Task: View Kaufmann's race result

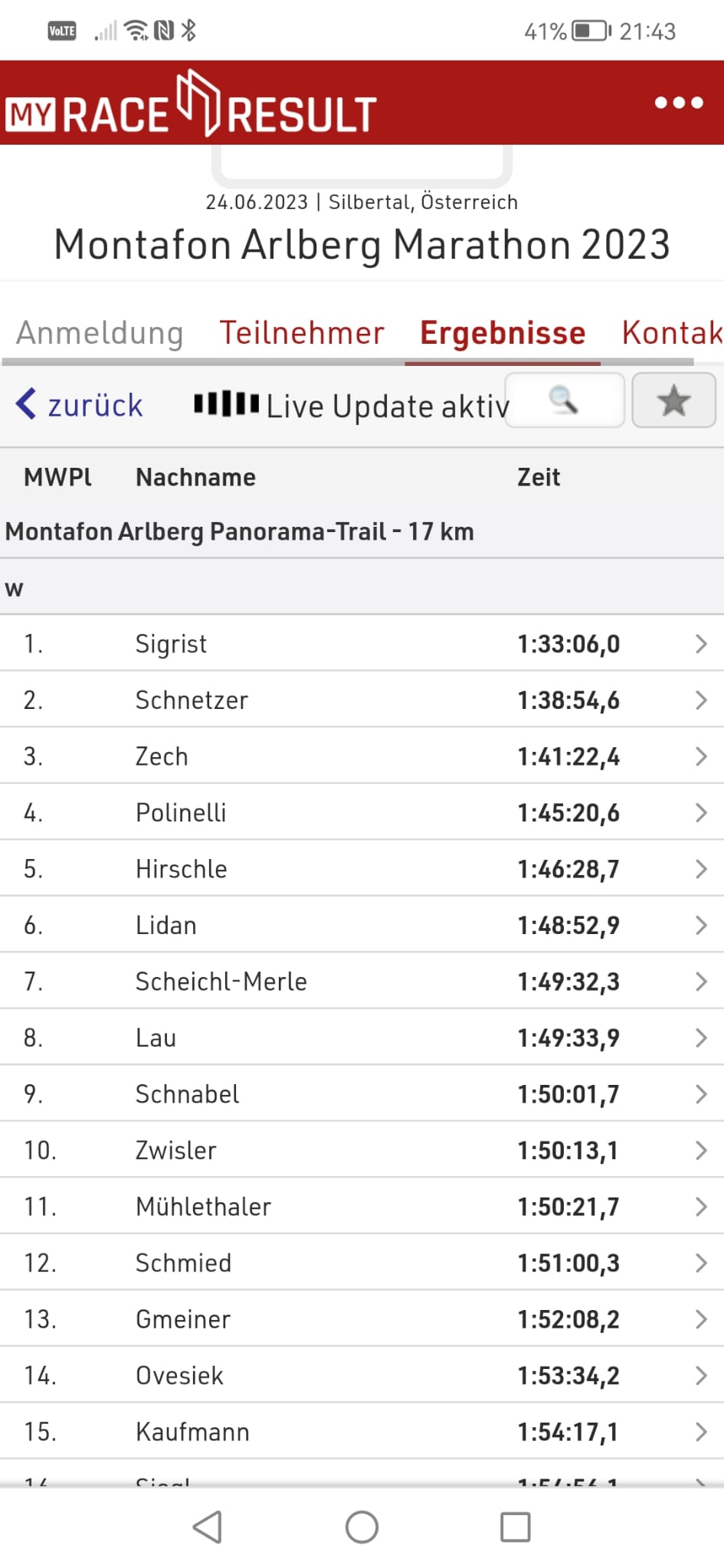Action: [x=362, y=1431]
